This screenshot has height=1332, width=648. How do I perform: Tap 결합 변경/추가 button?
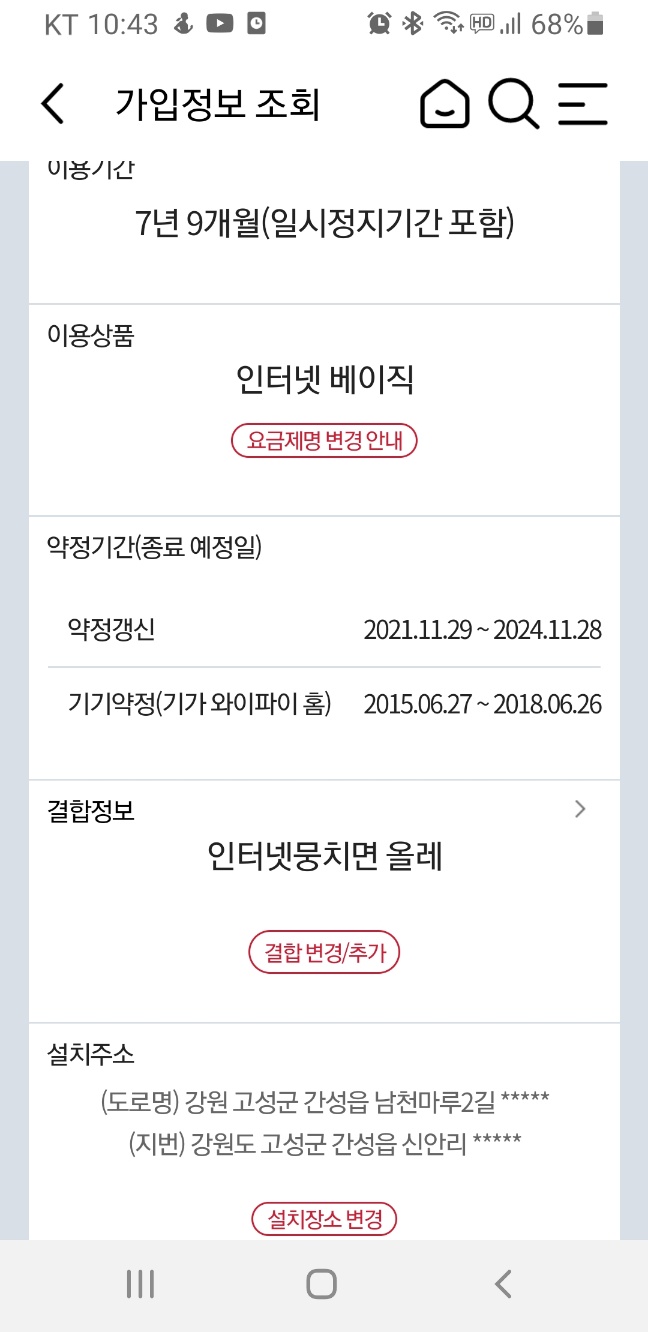click(x=324, y=953)
